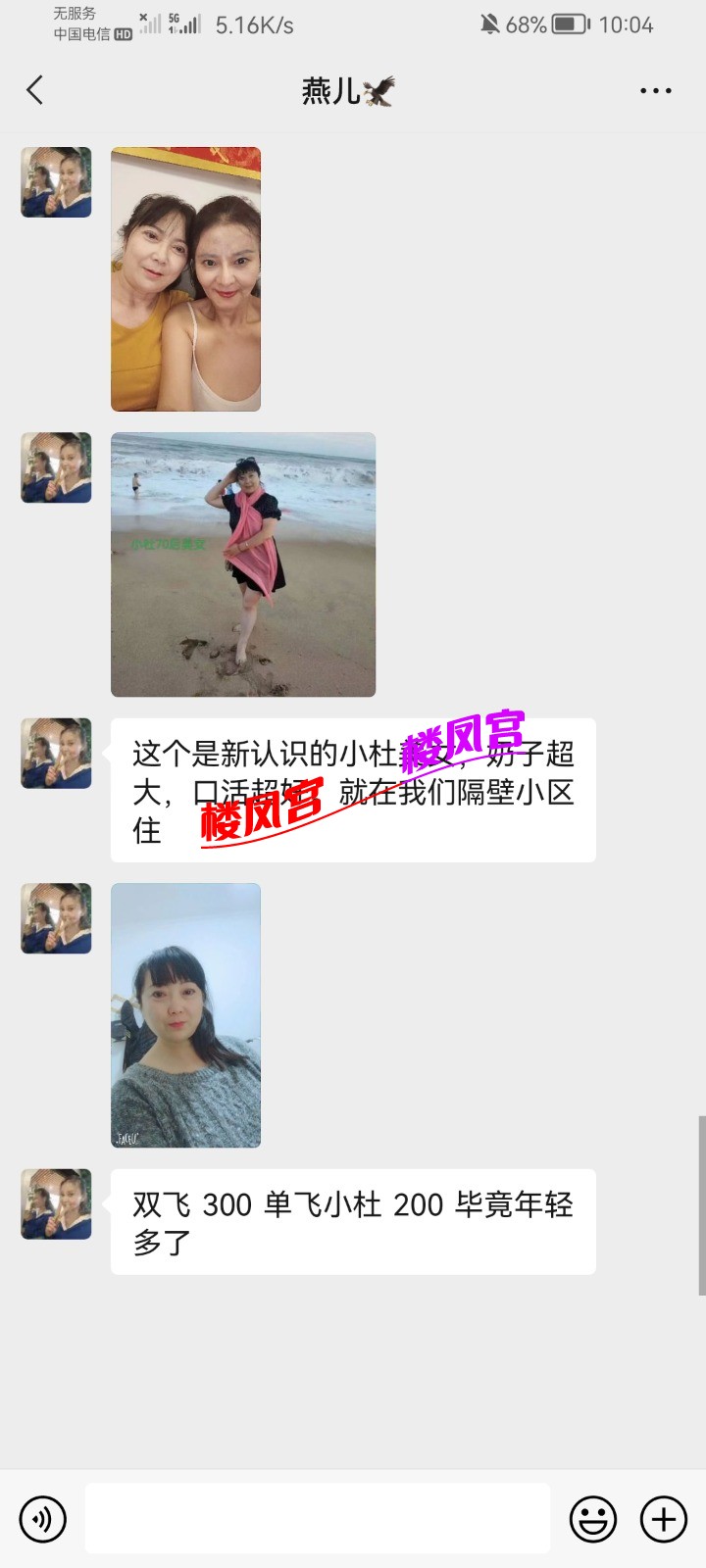Open the emoji panel
The image size is (706, 1568).
(x=592, y=1518)
